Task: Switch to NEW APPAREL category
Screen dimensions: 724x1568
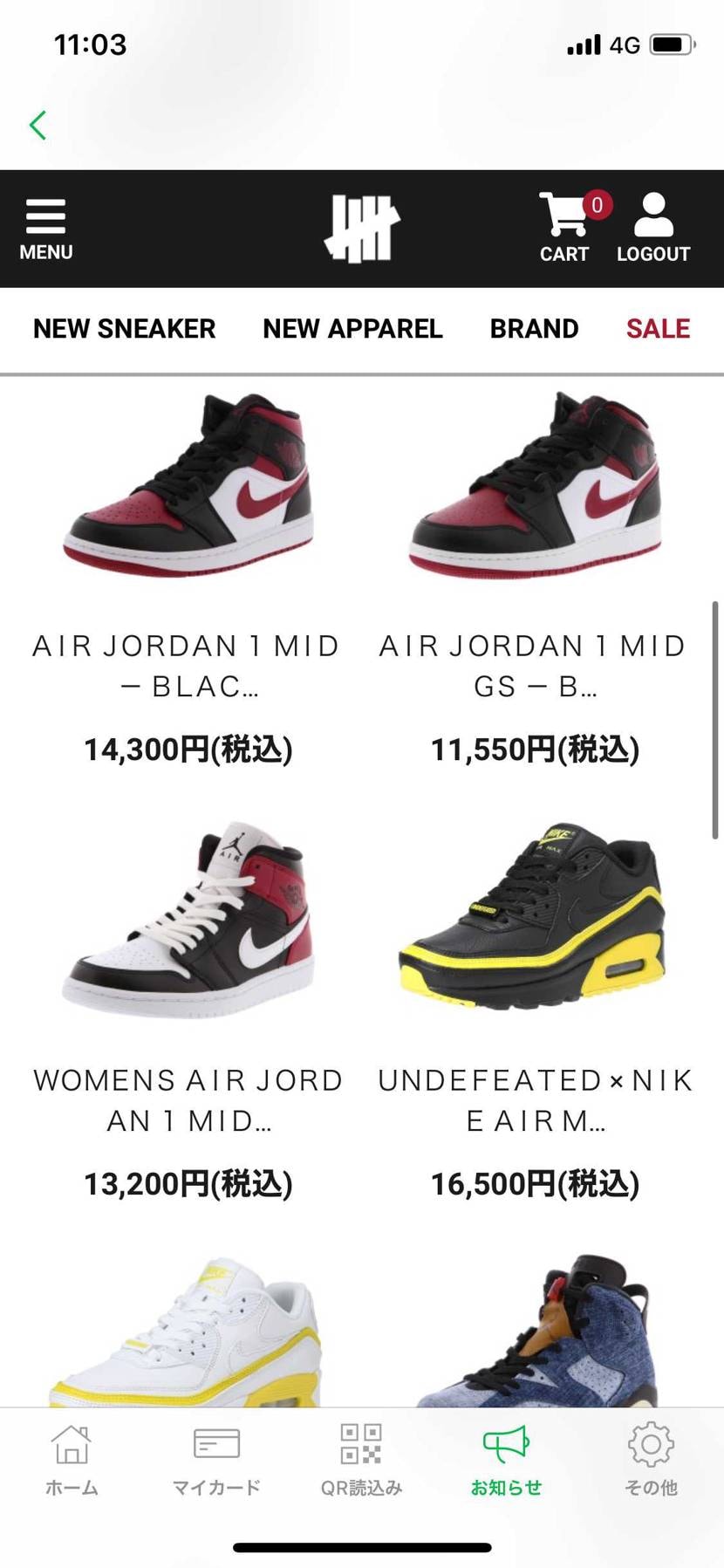Action: point(352,329)
